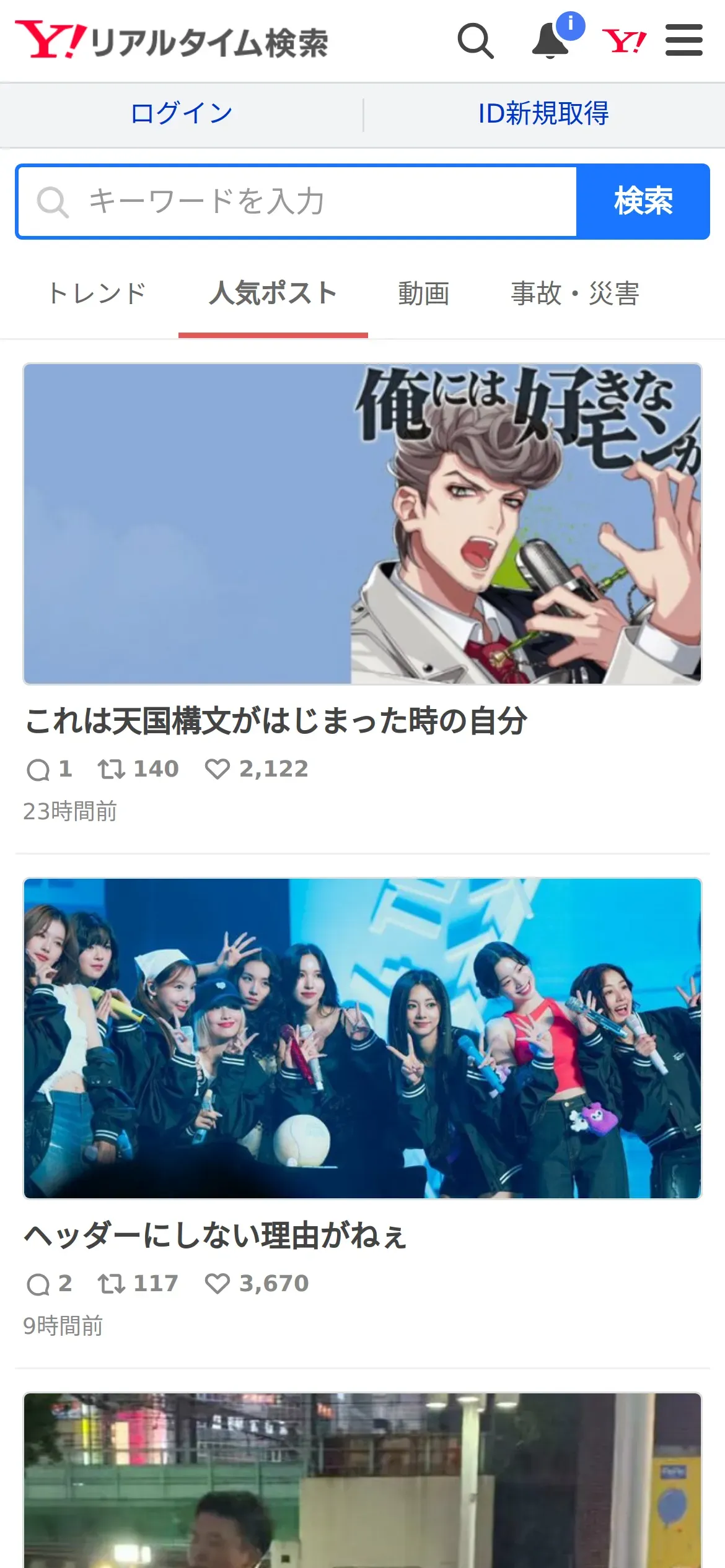The height and width of the screenshot is (1568, 725).
Task: Open the Yahoo! リアルタイム検索 logo home
Action: pyautogui.click(x=172, y=41)
